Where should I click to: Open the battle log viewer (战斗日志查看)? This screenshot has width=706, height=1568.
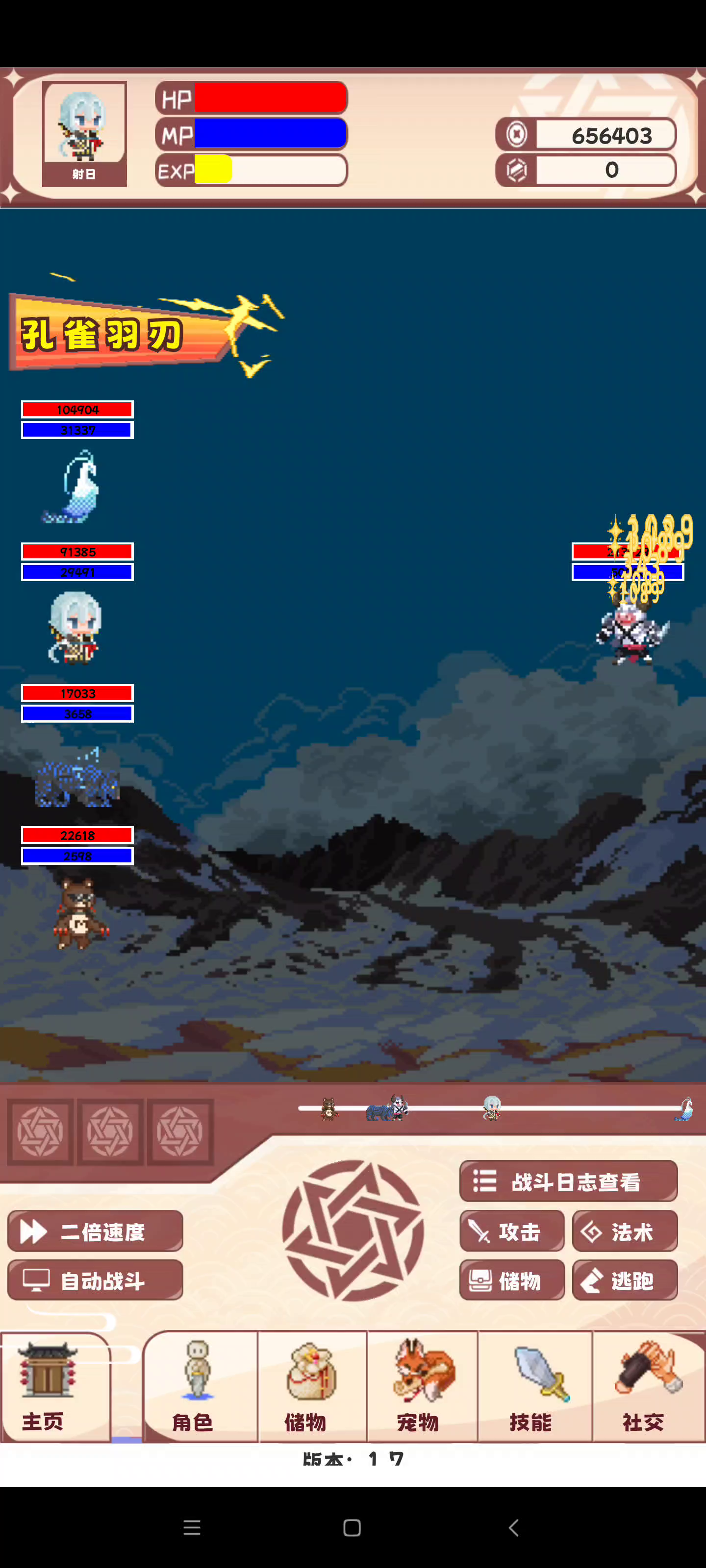[x=568, y=1181]
